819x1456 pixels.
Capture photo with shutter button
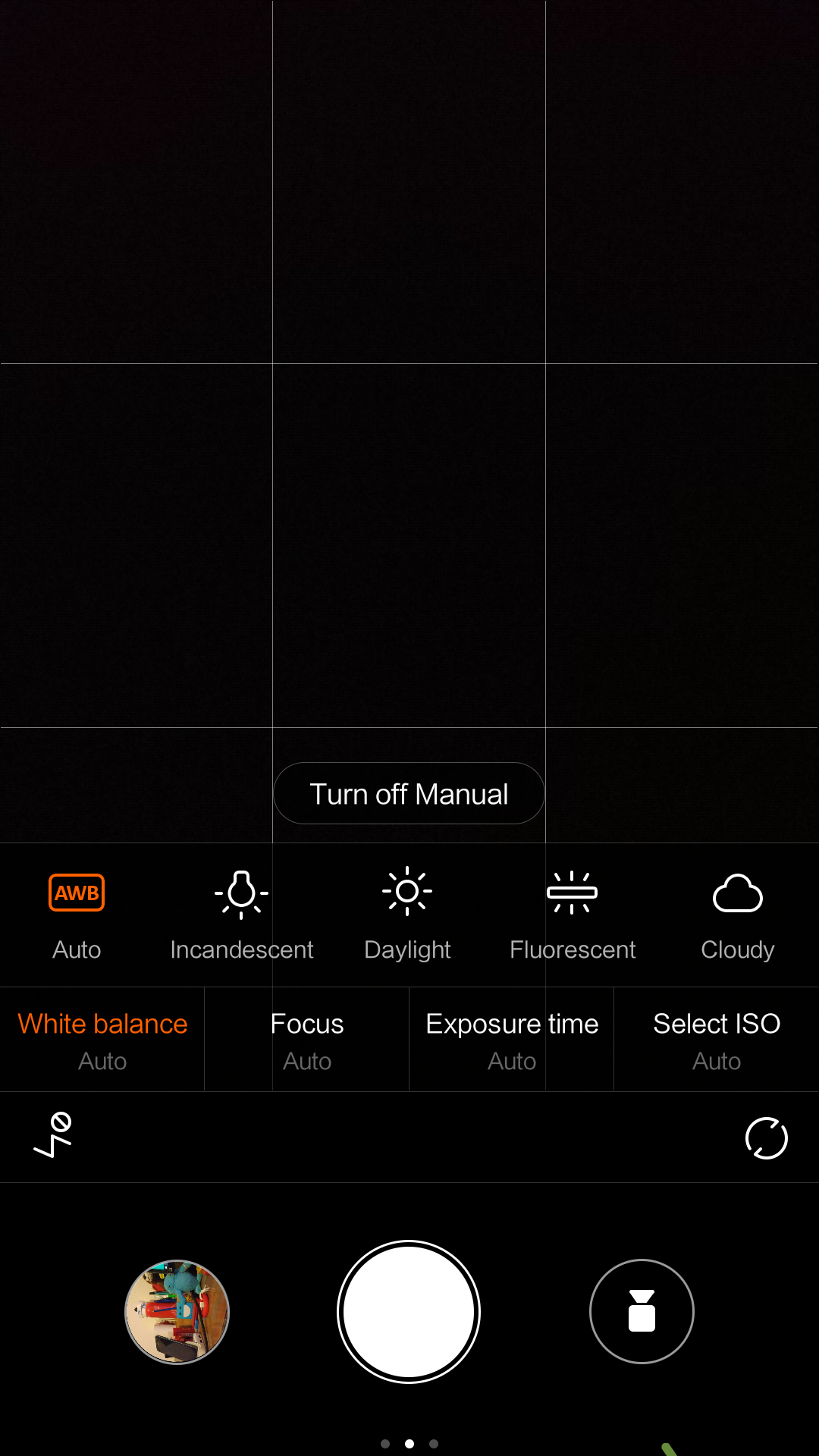pyautogui.click(x=409, y=1312)
